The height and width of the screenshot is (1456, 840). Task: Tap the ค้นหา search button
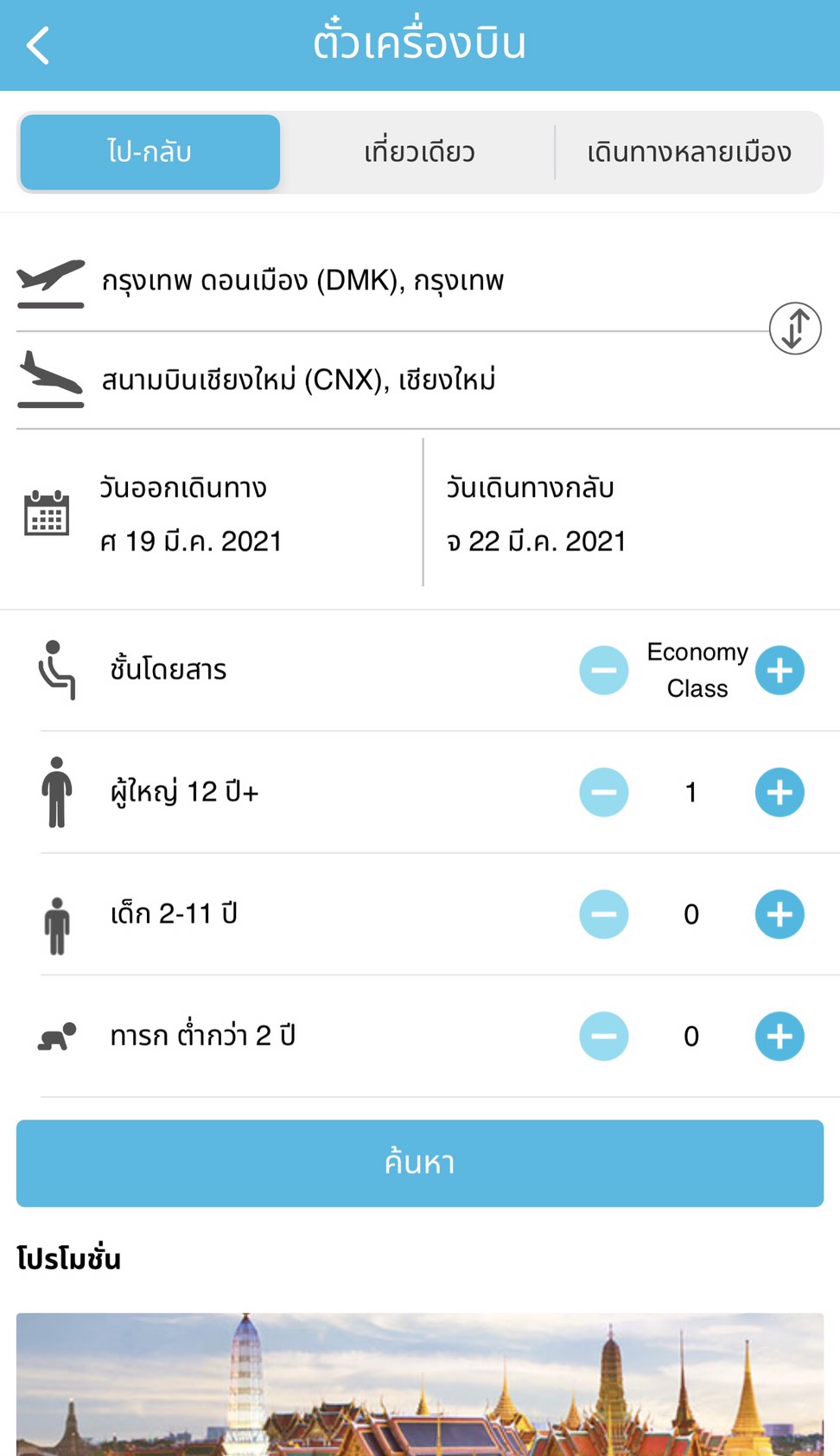pyautogui.click(x=420, y=1163)
